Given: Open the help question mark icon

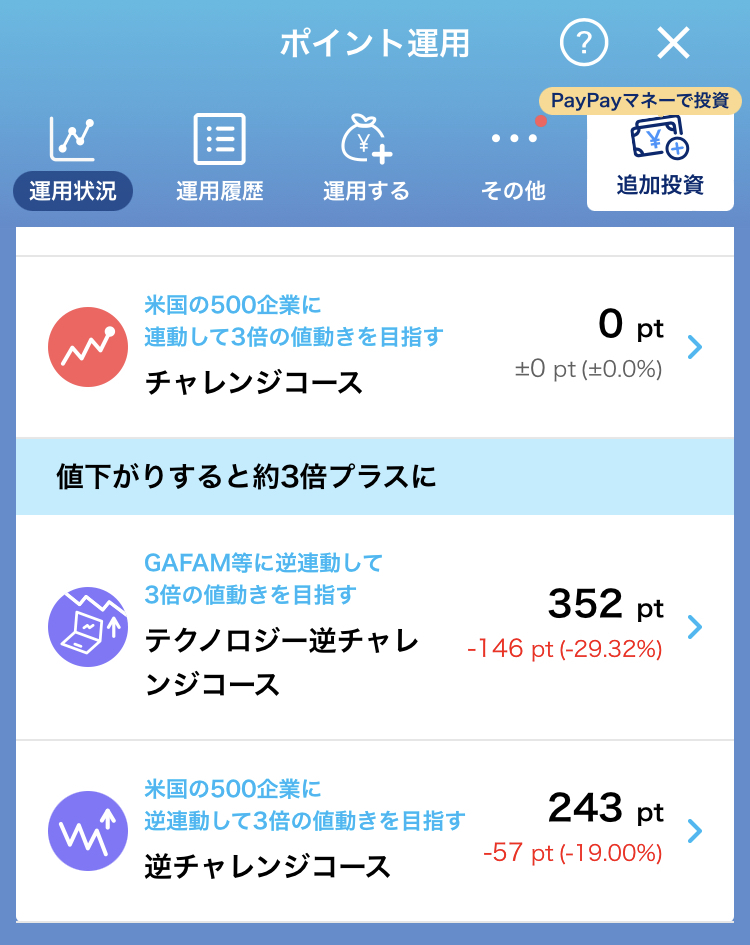Looking at the screenshot, I should coord(584,44).
